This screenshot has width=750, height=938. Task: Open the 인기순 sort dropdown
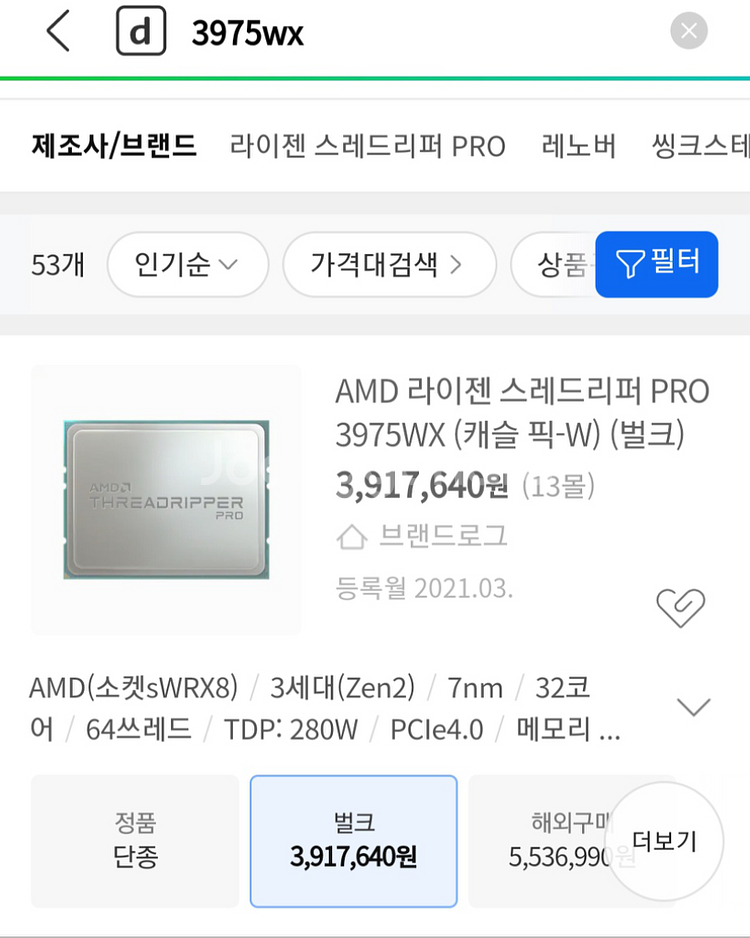187,264
